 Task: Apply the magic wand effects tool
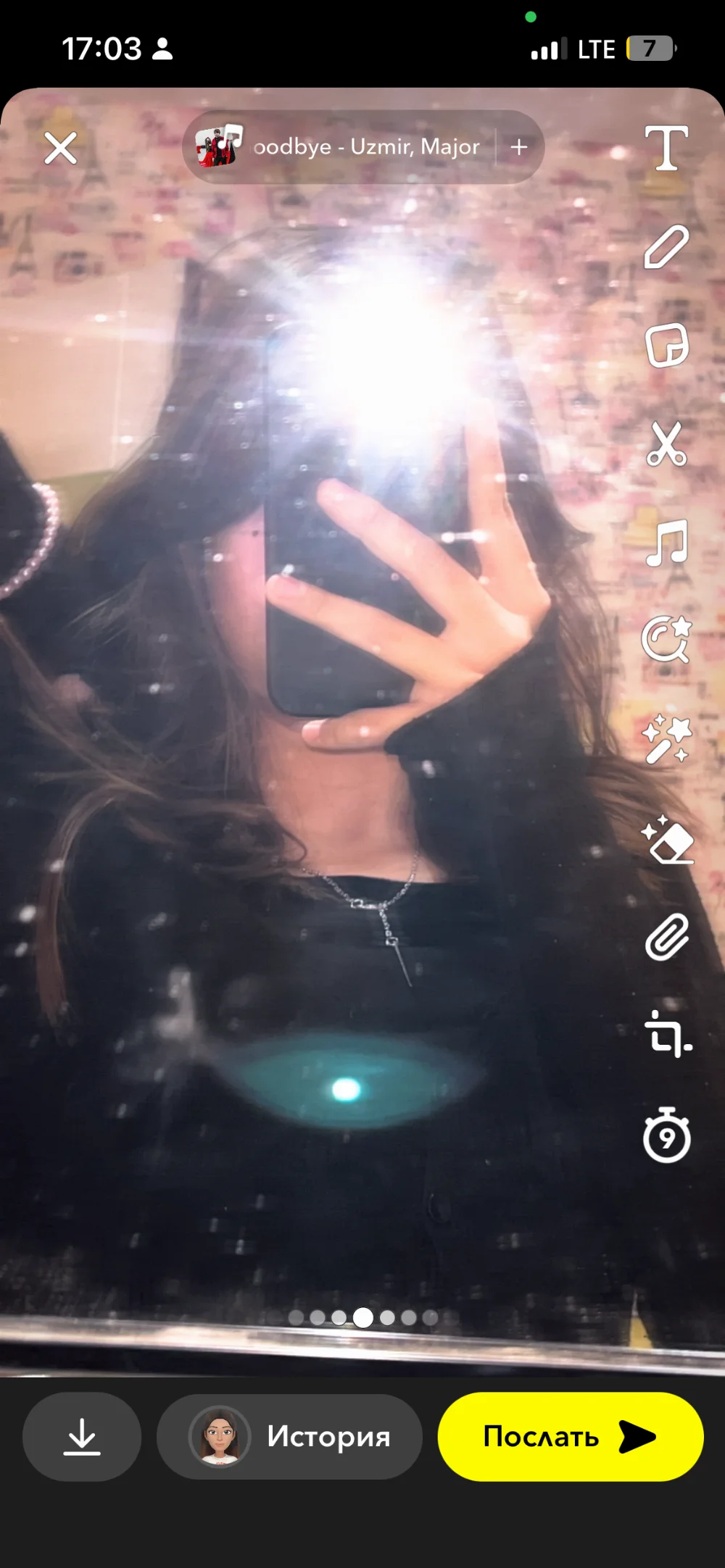666,739
